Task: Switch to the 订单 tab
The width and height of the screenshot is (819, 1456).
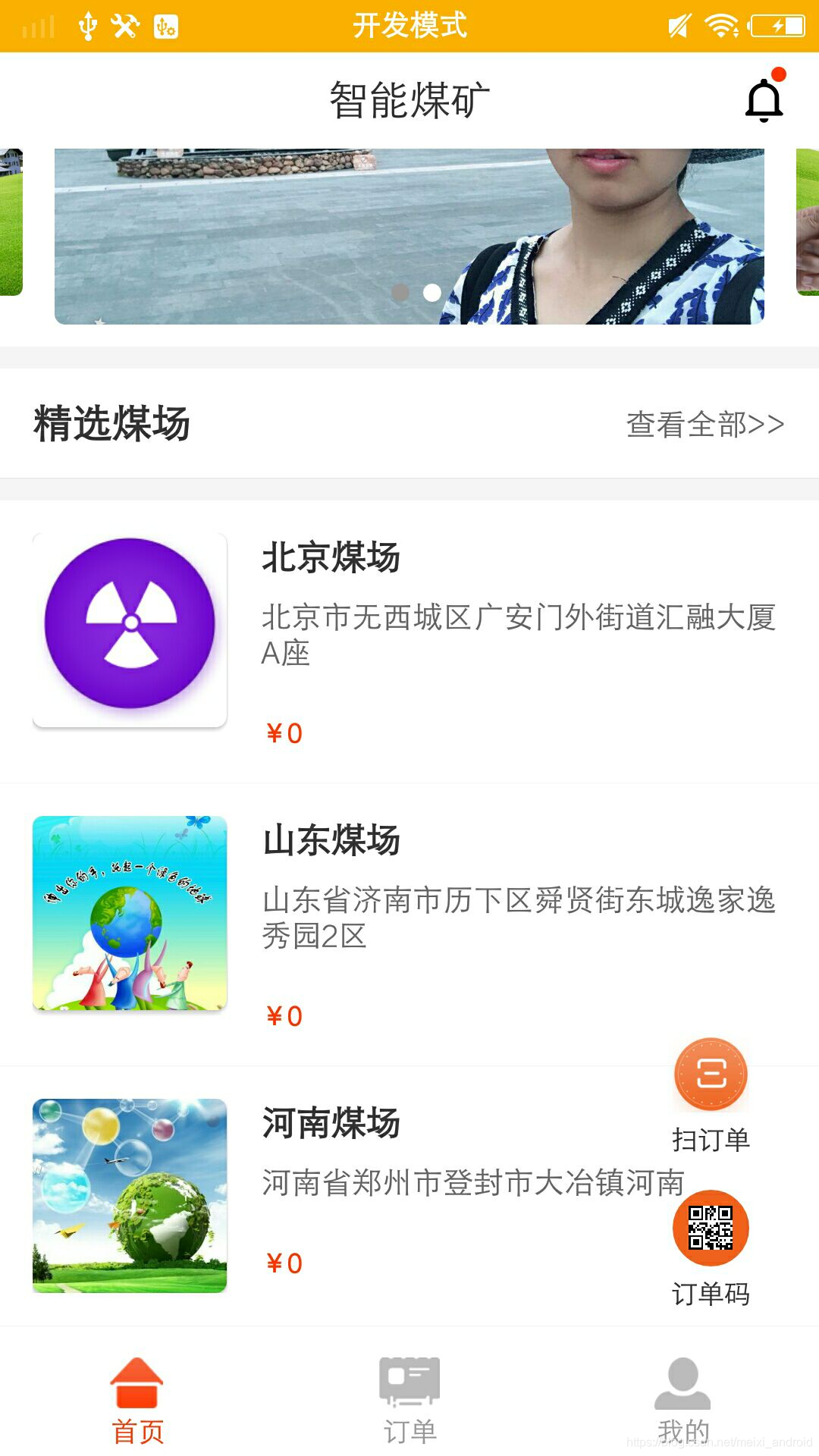Action: click(409, 1401)
